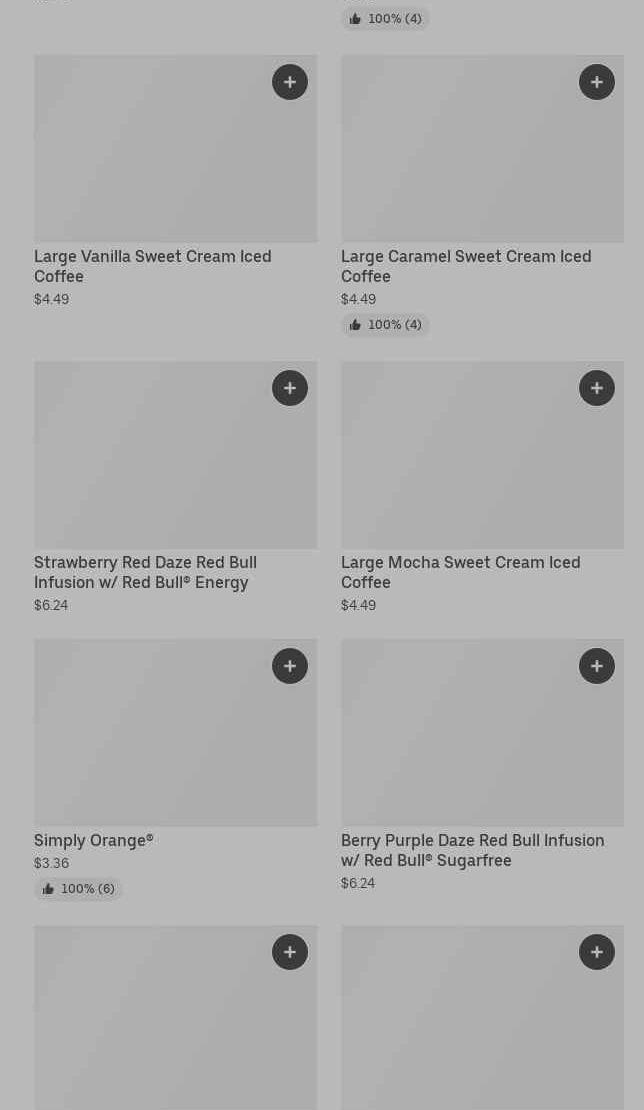The image size is (644, 1110).
Task: Open Large Caramel Sweet Cream Iced Coffee item
Action: point(465,266)
